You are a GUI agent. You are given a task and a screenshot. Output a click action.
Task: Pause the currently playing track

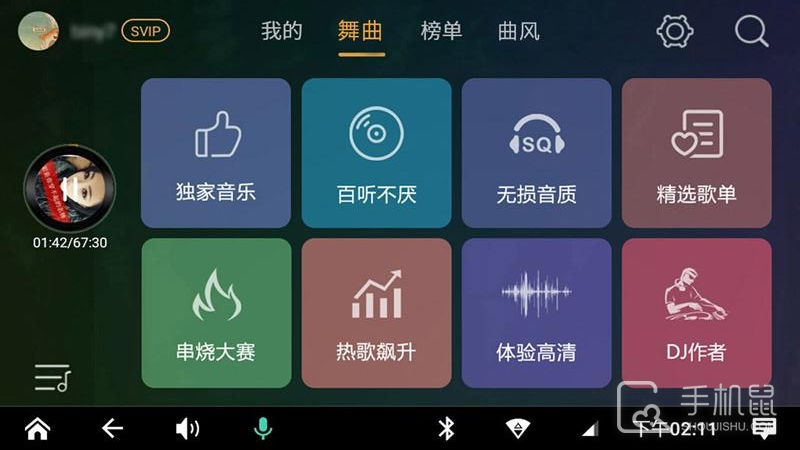pyautogui.click(x=69, y=189)
